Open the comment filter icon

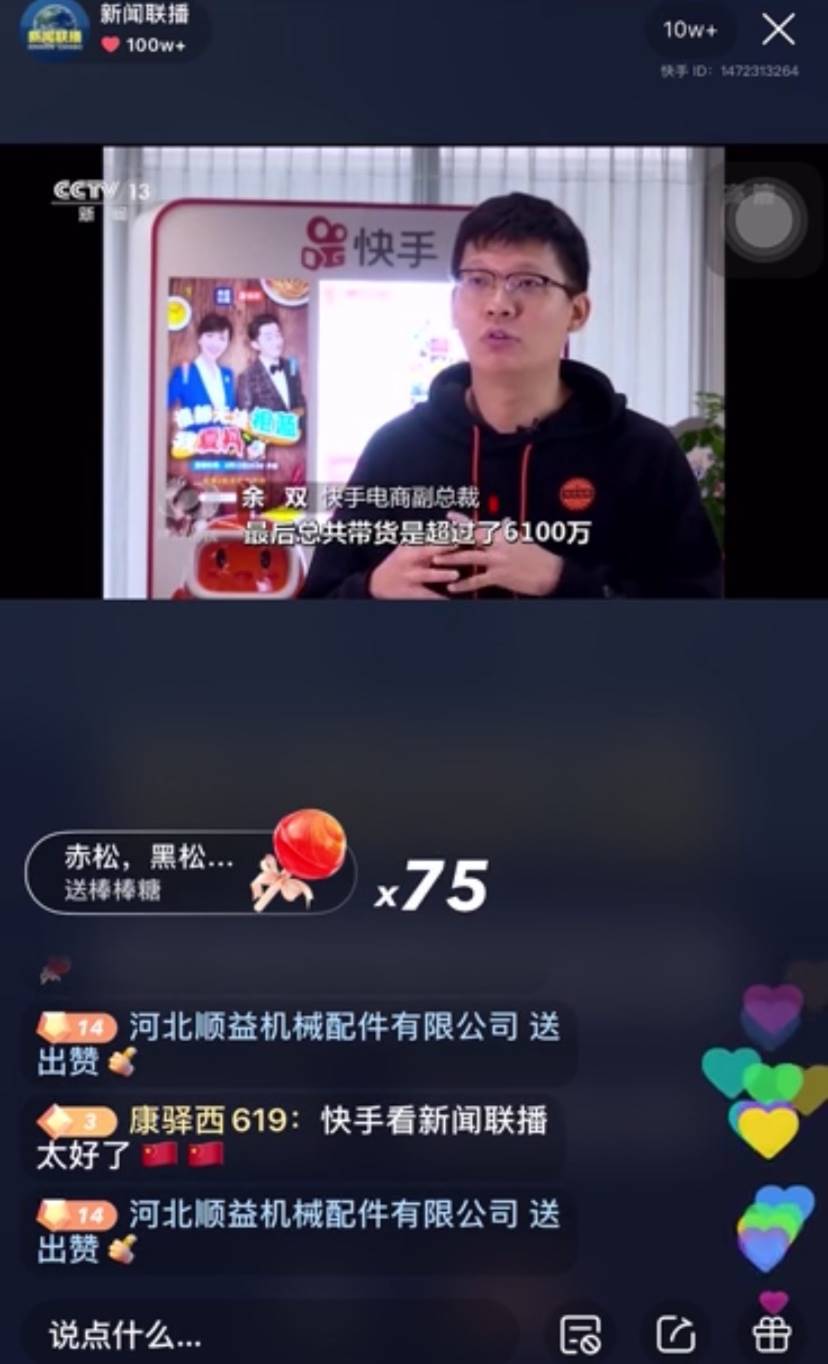tap(581, 1334)
